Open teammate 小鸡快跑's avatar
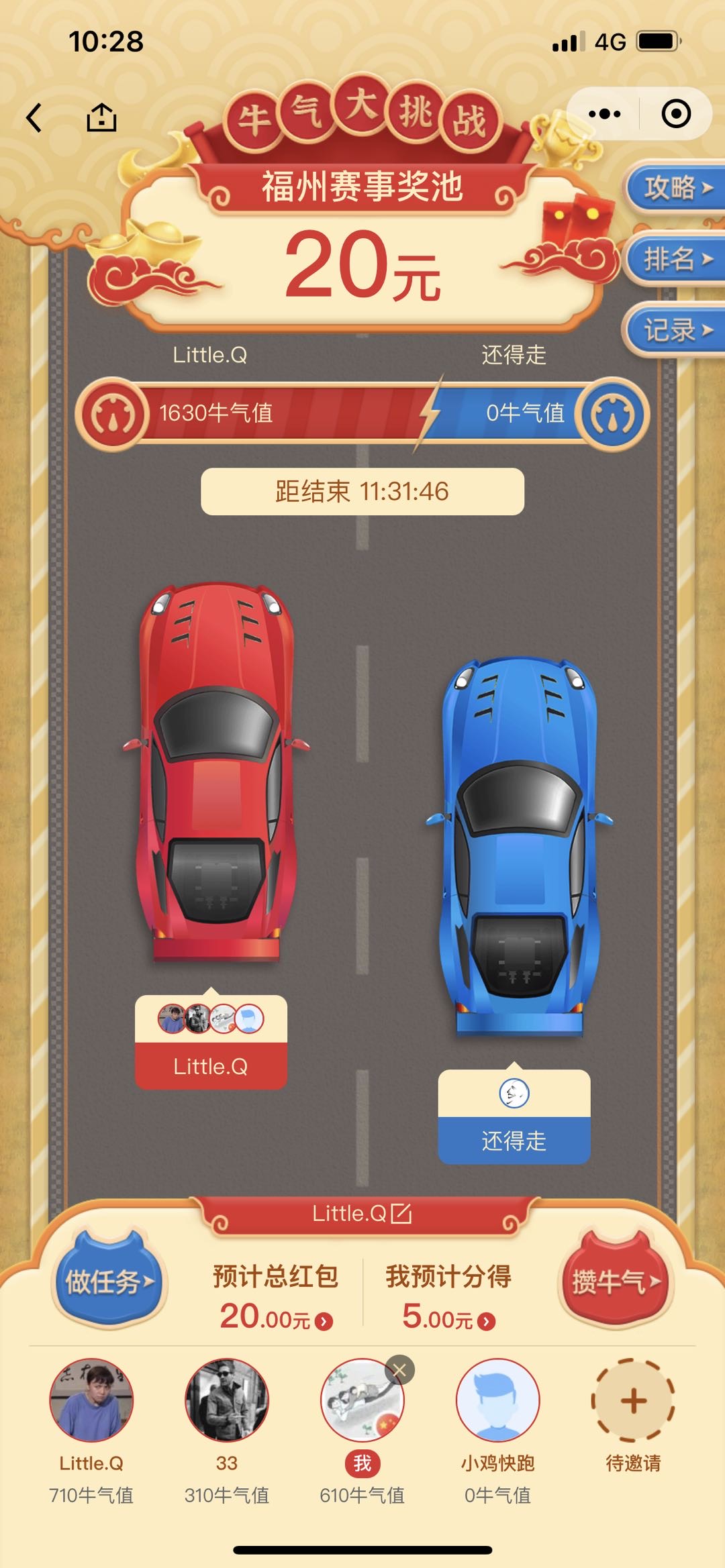The width and height of the screenshot is (725, 1568). tap(497, 1400)
